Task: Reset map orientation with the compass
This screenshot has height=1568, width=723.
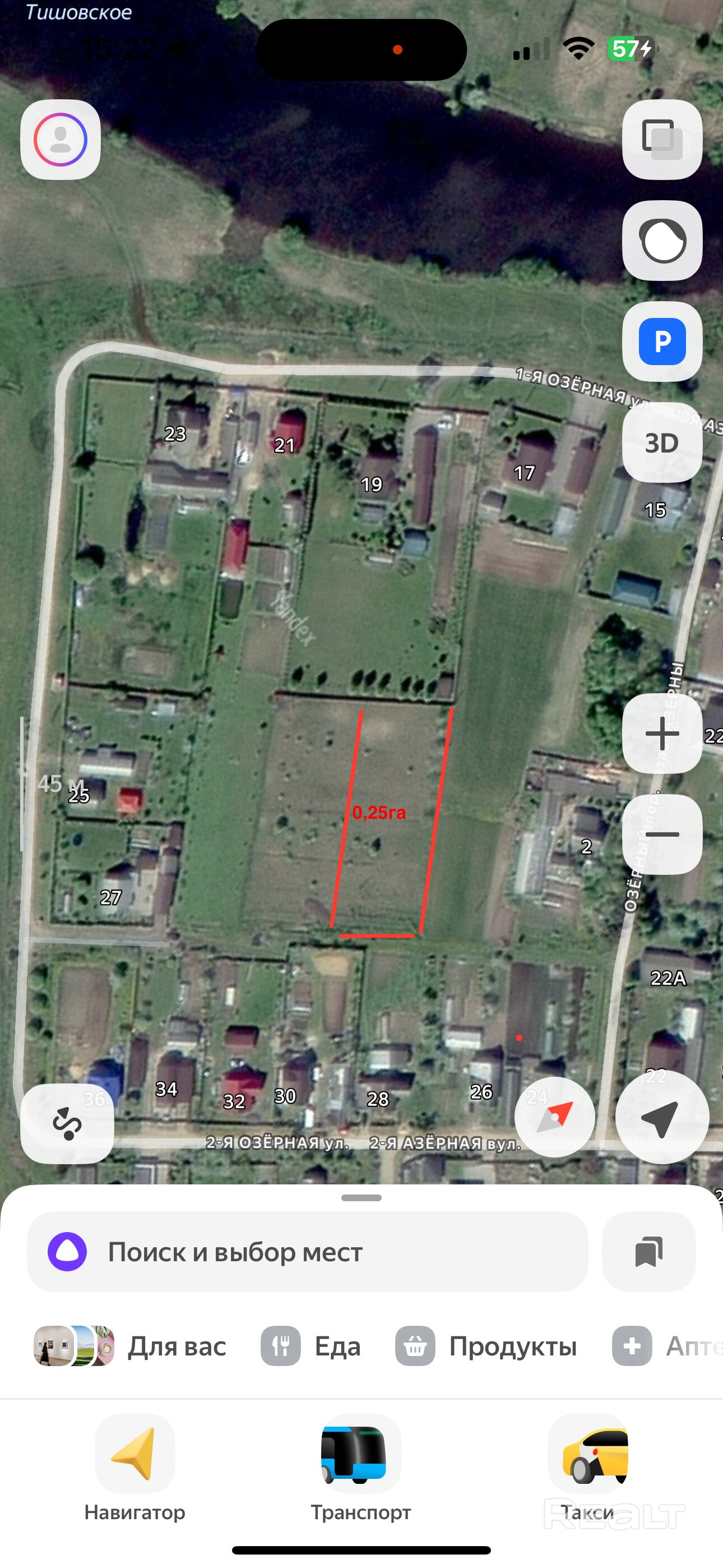Action: click(554, 1117)
